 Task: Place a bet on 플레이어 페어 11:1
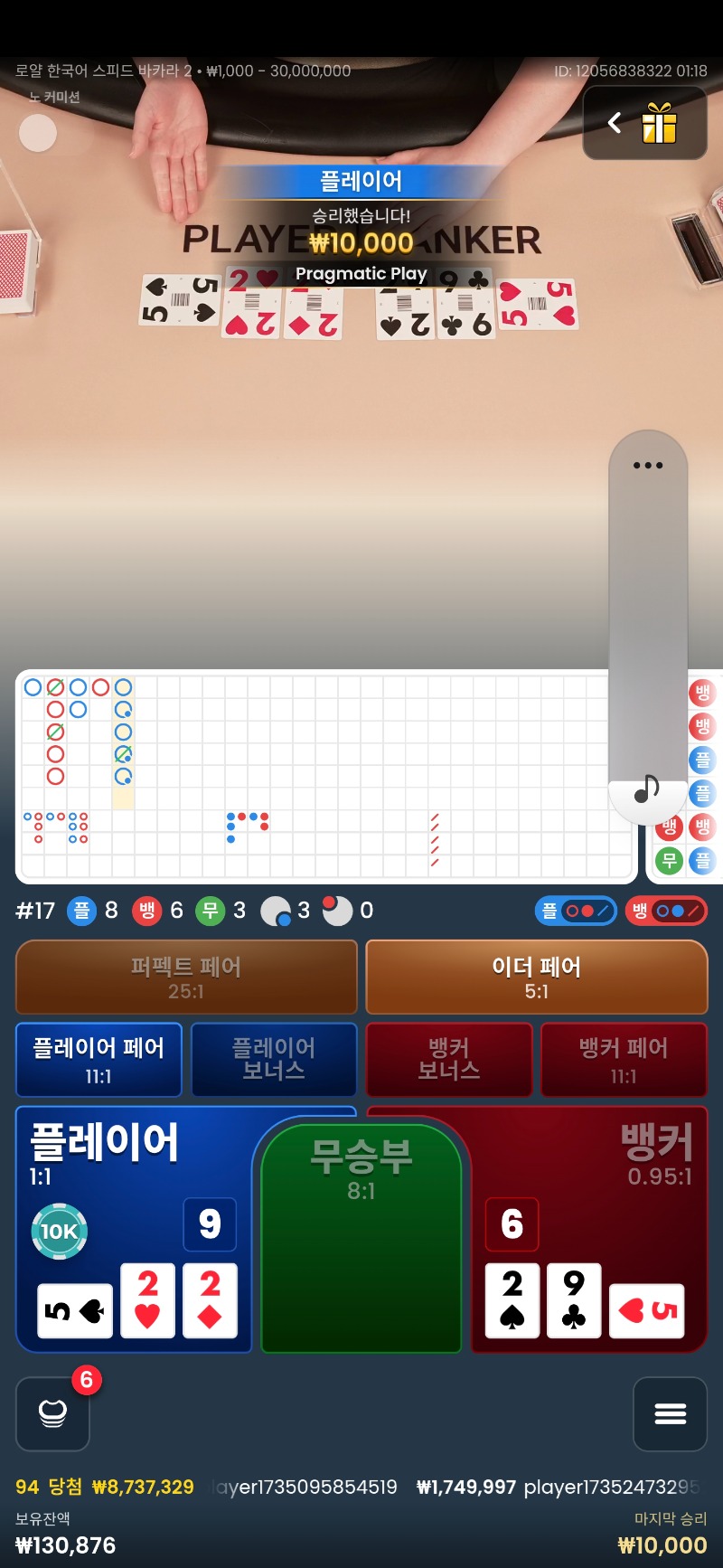pos(99,1060)
